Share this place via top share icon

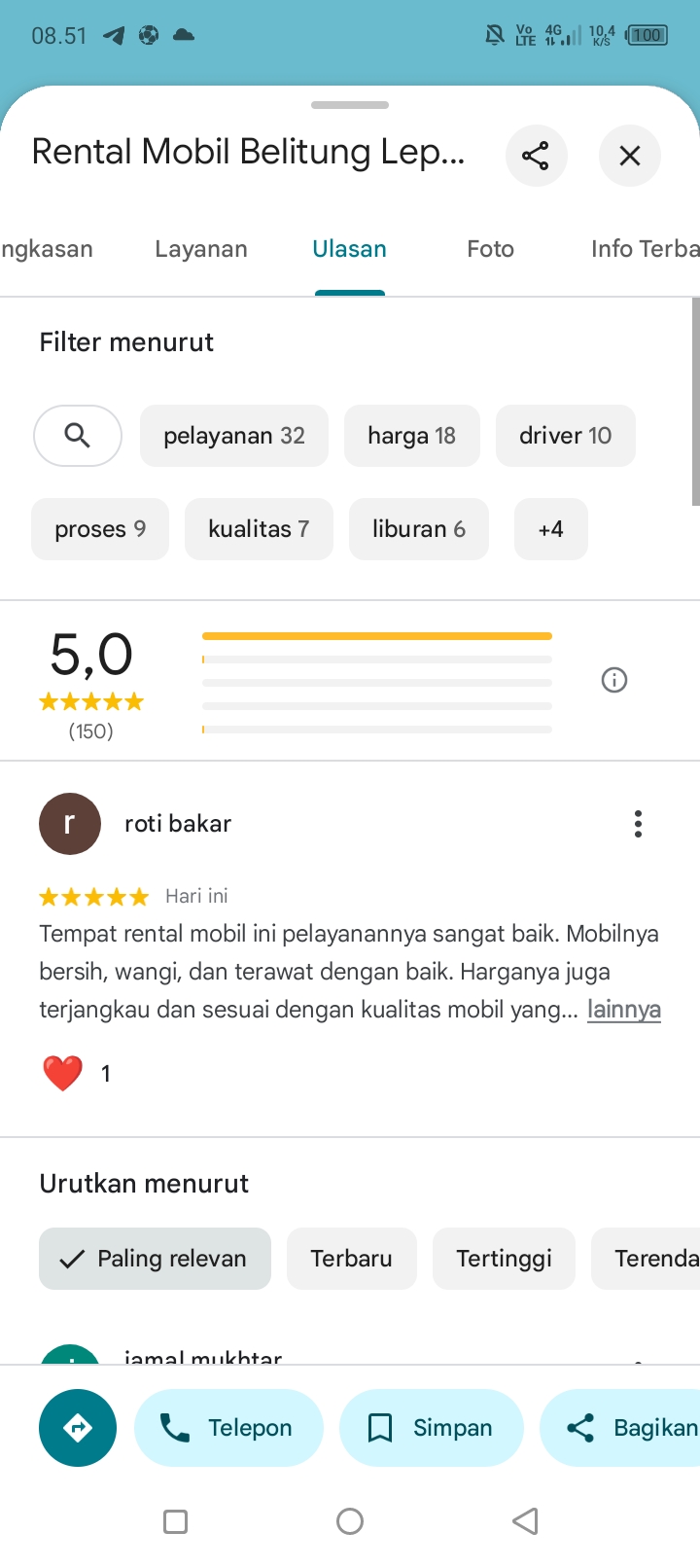536,156
